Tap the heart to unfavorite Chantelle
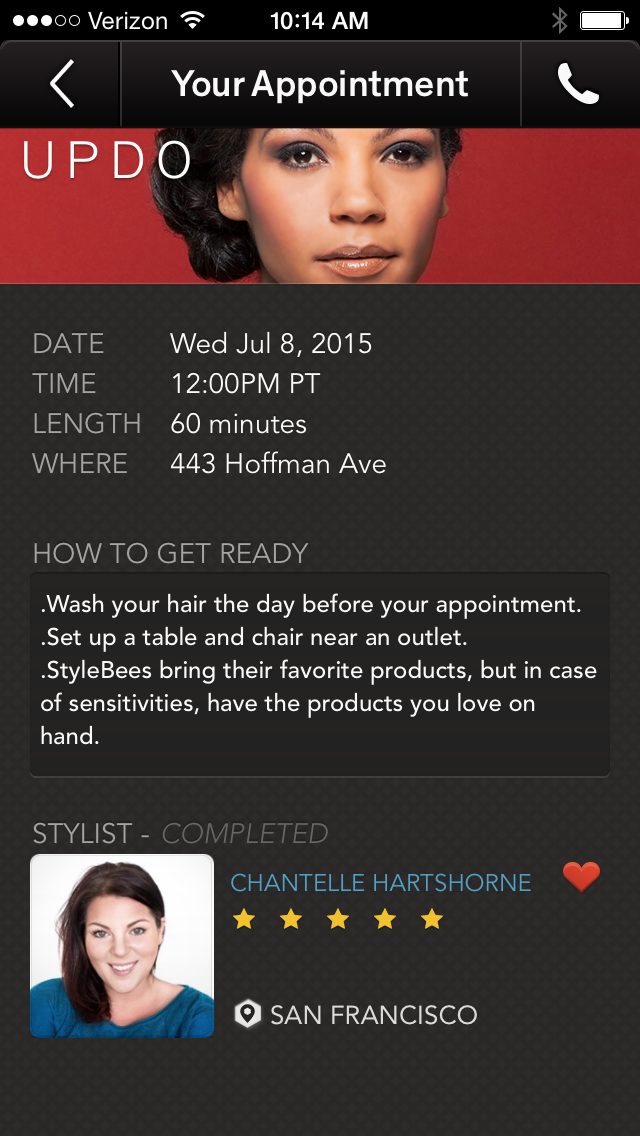The width and height of the screenshot is (640, 1136). tap(581, 877)
